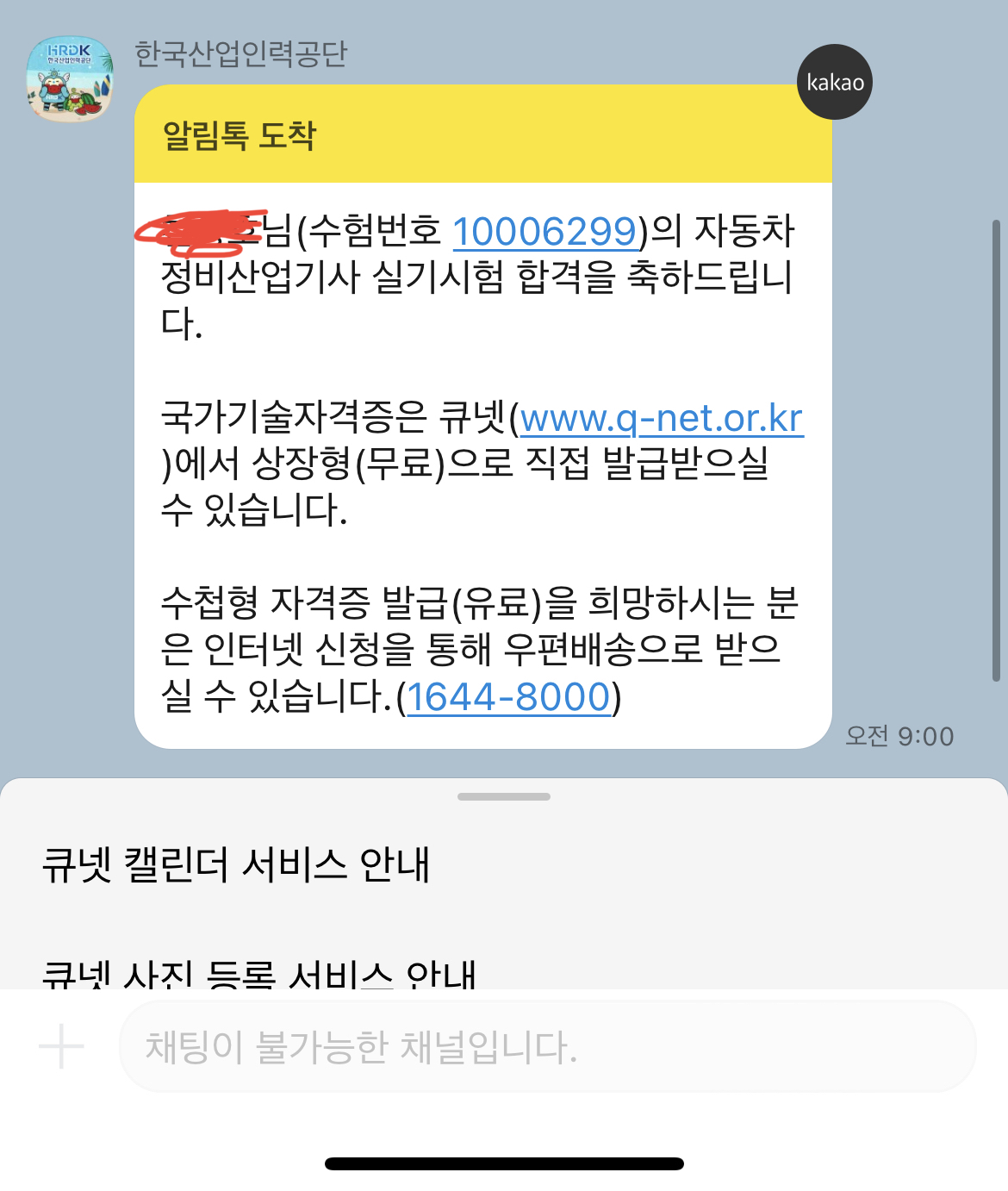Screen dimensions: 1008x1191
Task: Tap the disabled chat input field
Action: [x=546, y=1047]
